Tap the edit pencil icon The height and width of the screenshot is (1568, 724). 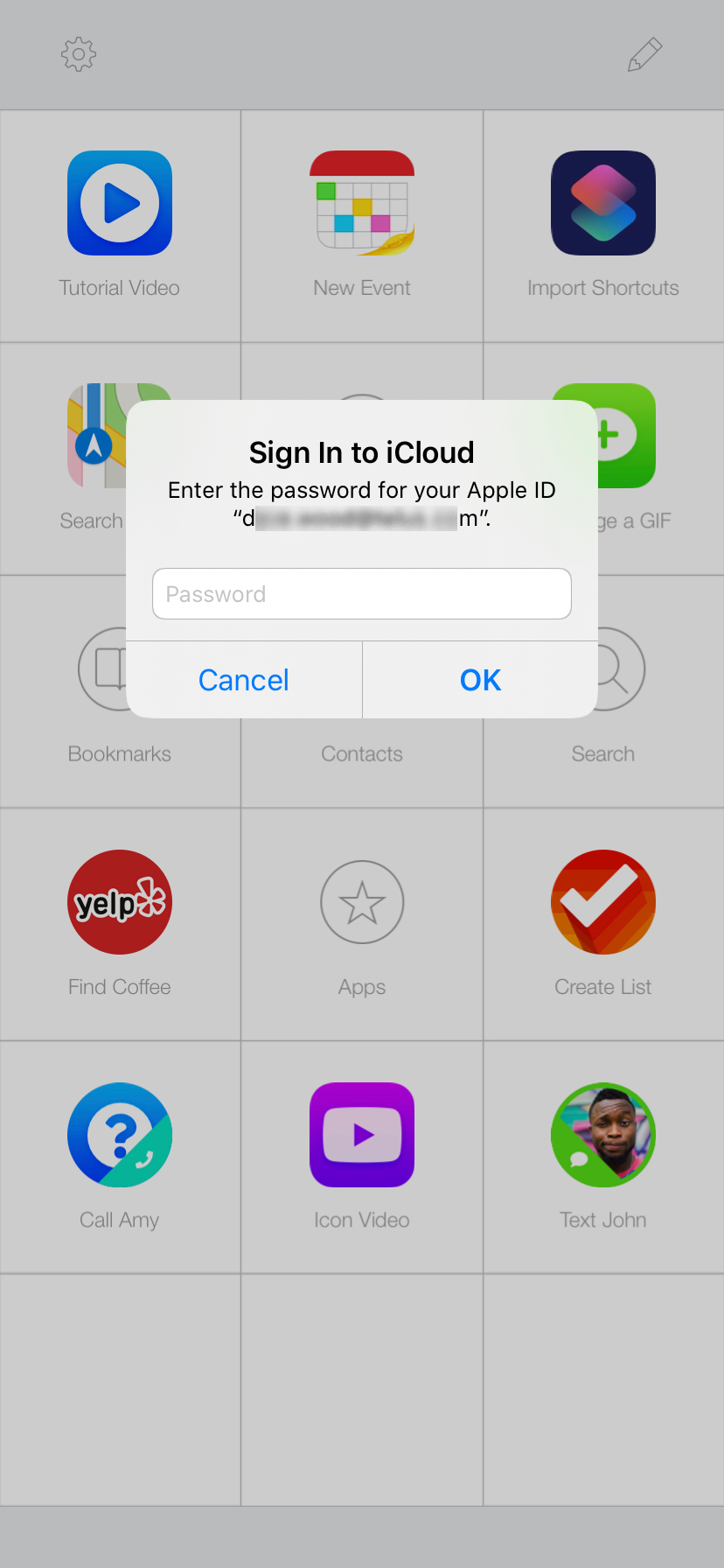pos(644,54)
